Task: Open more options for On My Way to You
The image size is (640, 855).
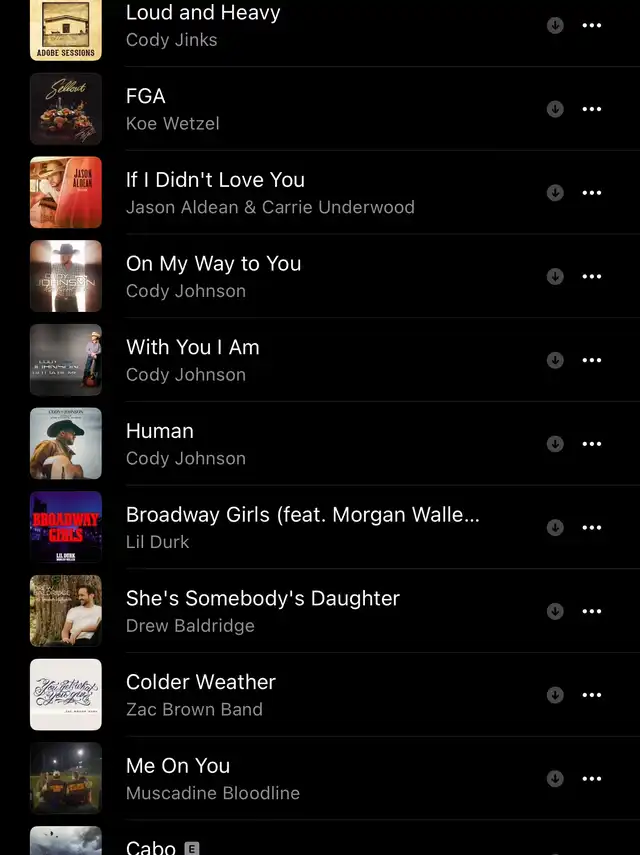Action: (592, 276)
